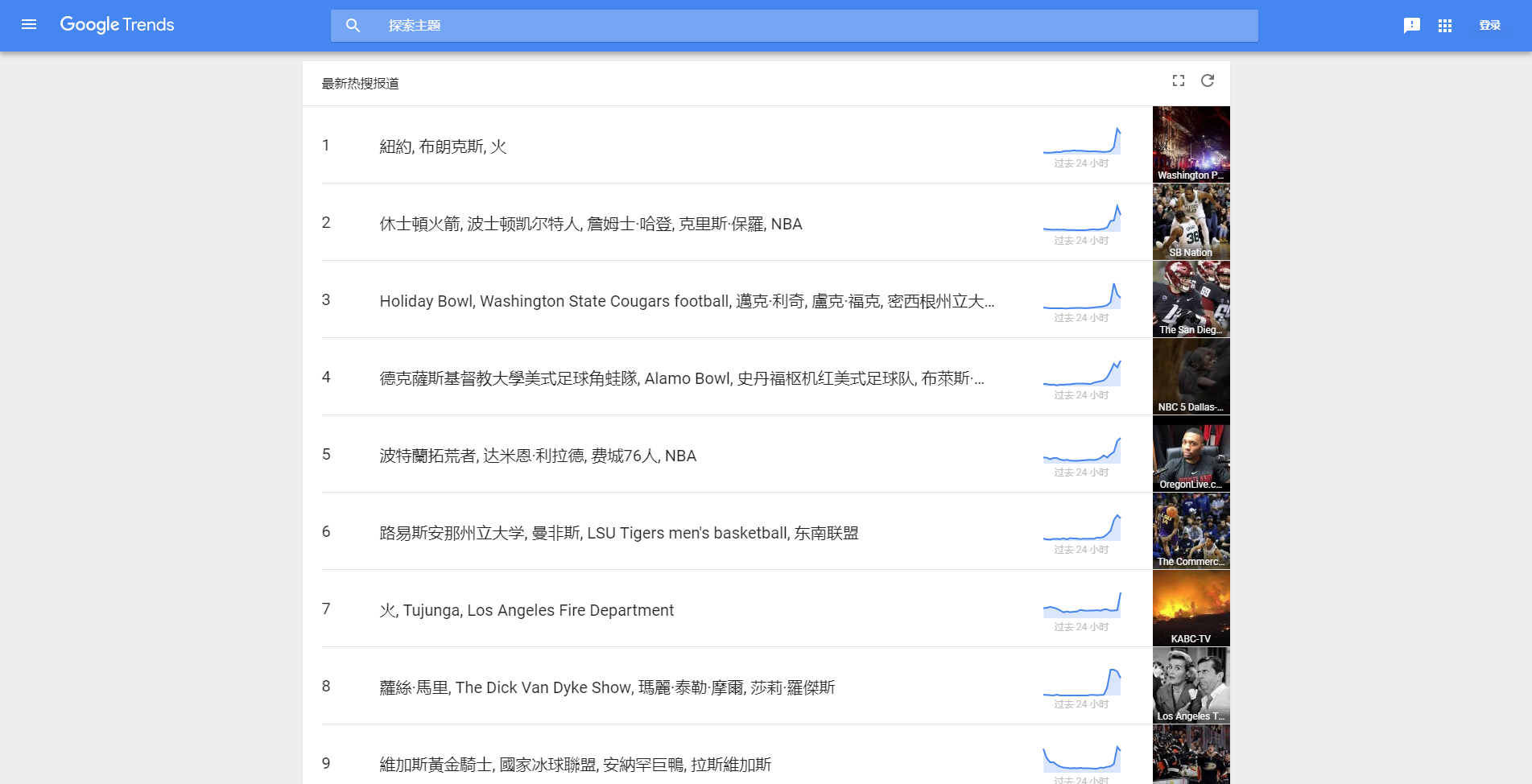Open trend row 維加斯黃金騎士
The height and width of the screenshot is (784, 1532).
coord(575,764)
